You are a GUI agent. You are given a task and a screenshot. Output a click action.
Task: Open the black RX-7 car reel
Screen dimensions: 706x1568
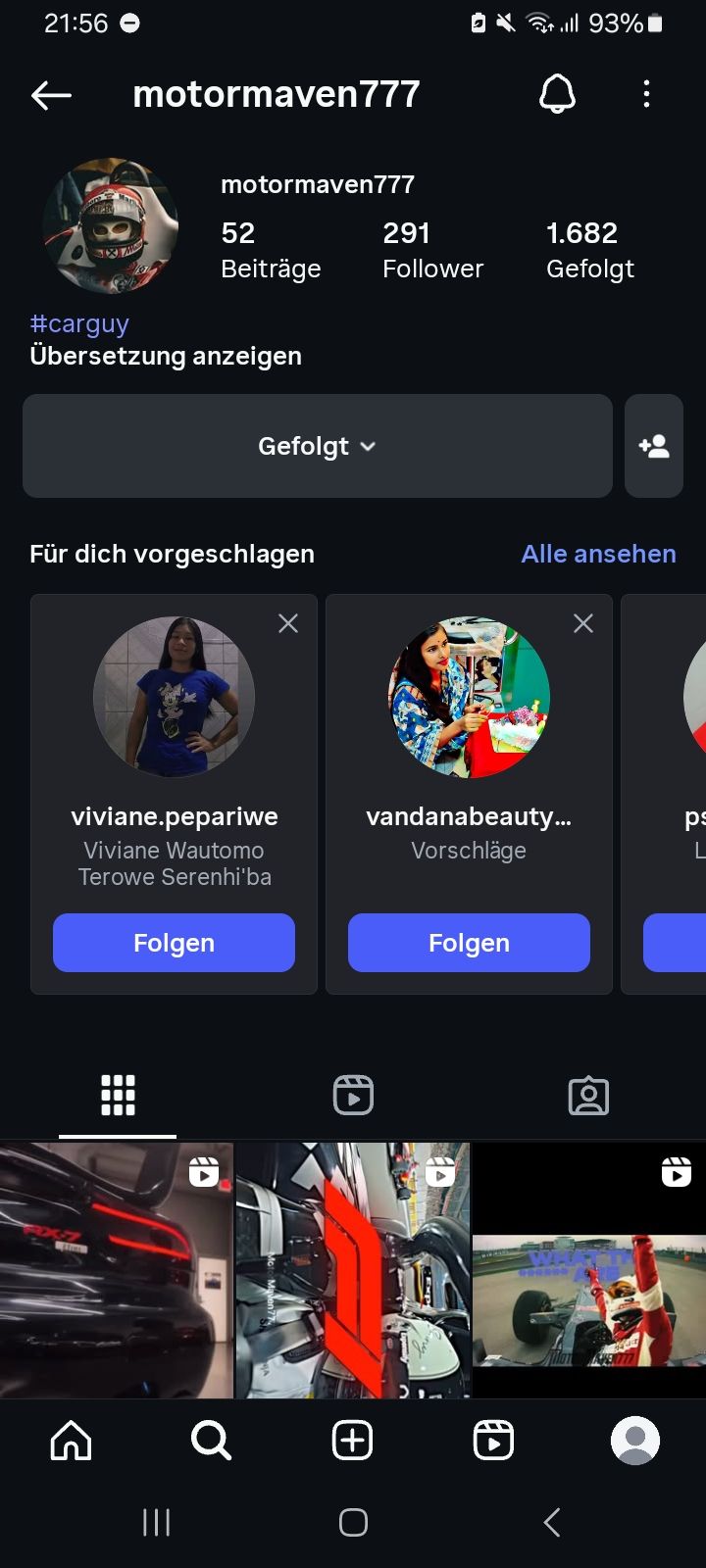pyautogui.click(x=117, y=1270)
